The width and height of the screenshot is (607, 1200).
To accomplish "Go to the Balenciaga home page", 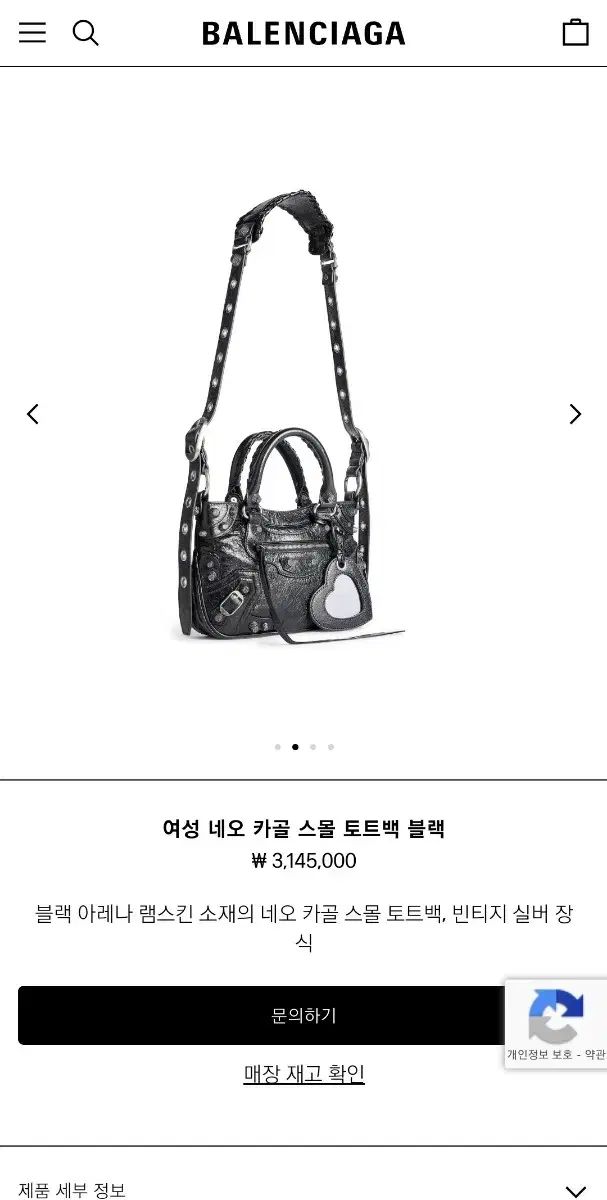I will 303,34.
